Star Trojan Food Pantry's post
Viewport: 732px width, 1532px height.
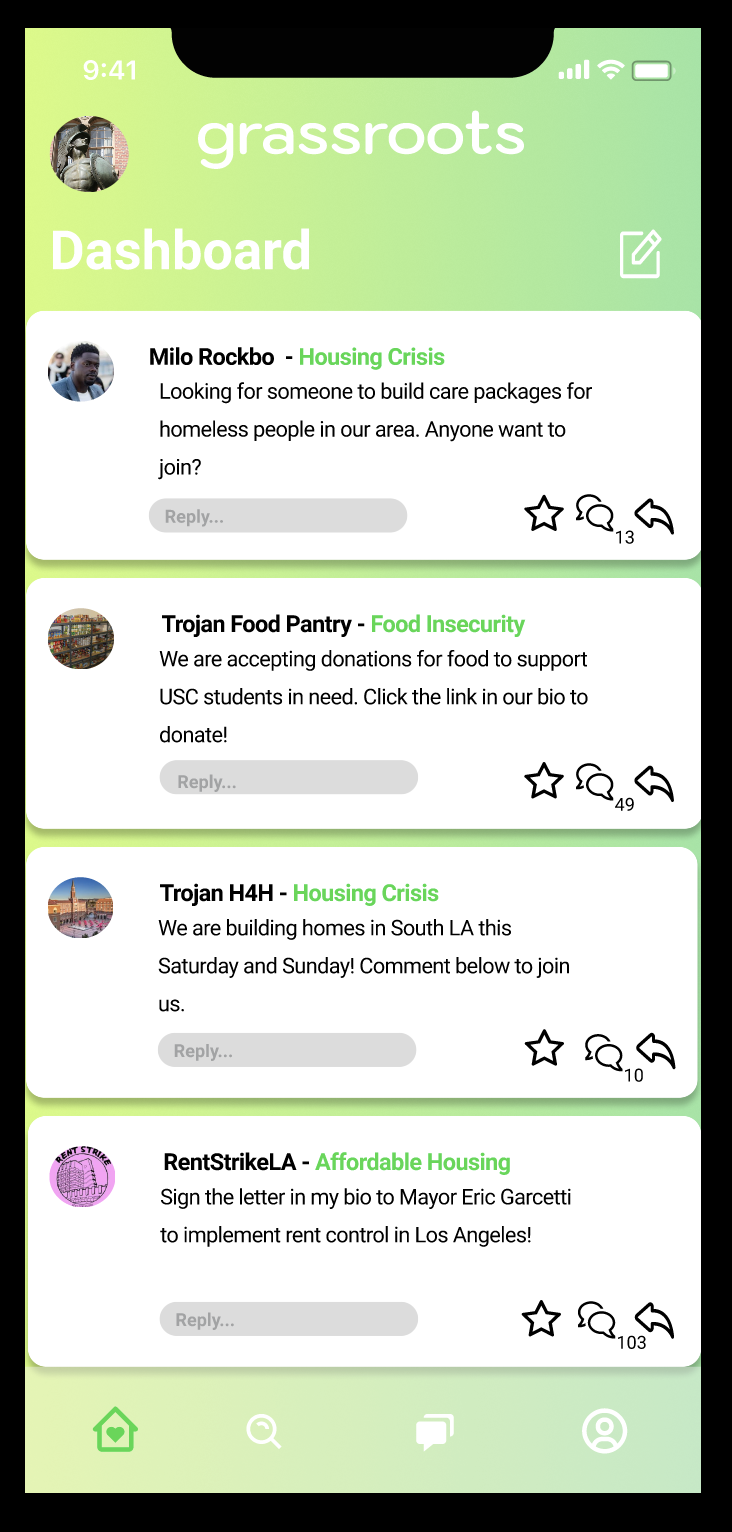click(x=544, y=781)
